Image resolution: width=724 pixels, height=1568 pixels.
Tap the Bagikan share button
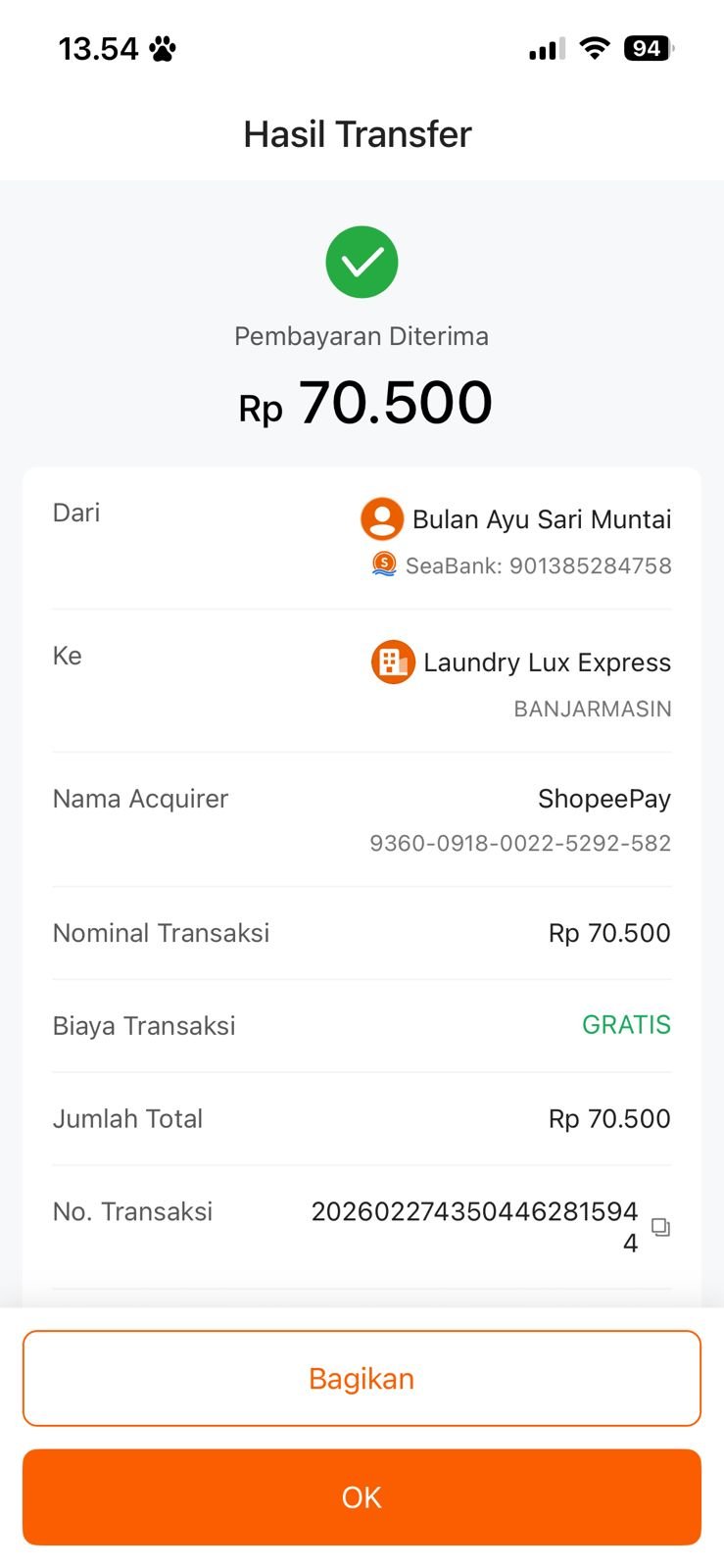(362, 1378)
